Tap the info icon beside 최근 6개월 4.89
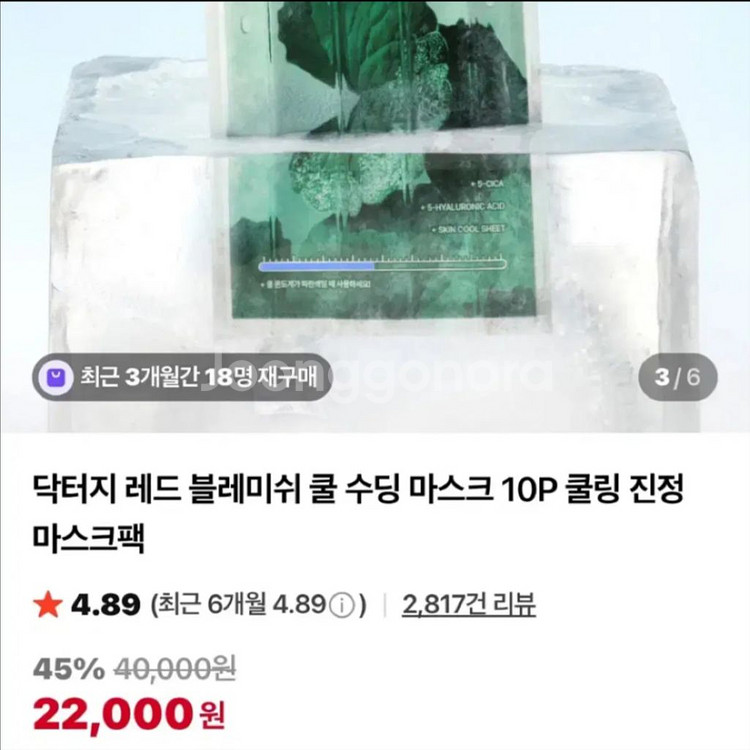The height and width of the screenshot is (750, 750). click(x=342, y=606)
